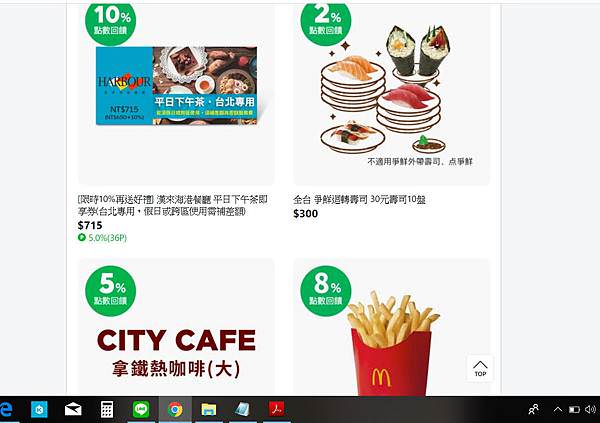Open the Edge browser from taskbar
600x423 pixels.
6,409
